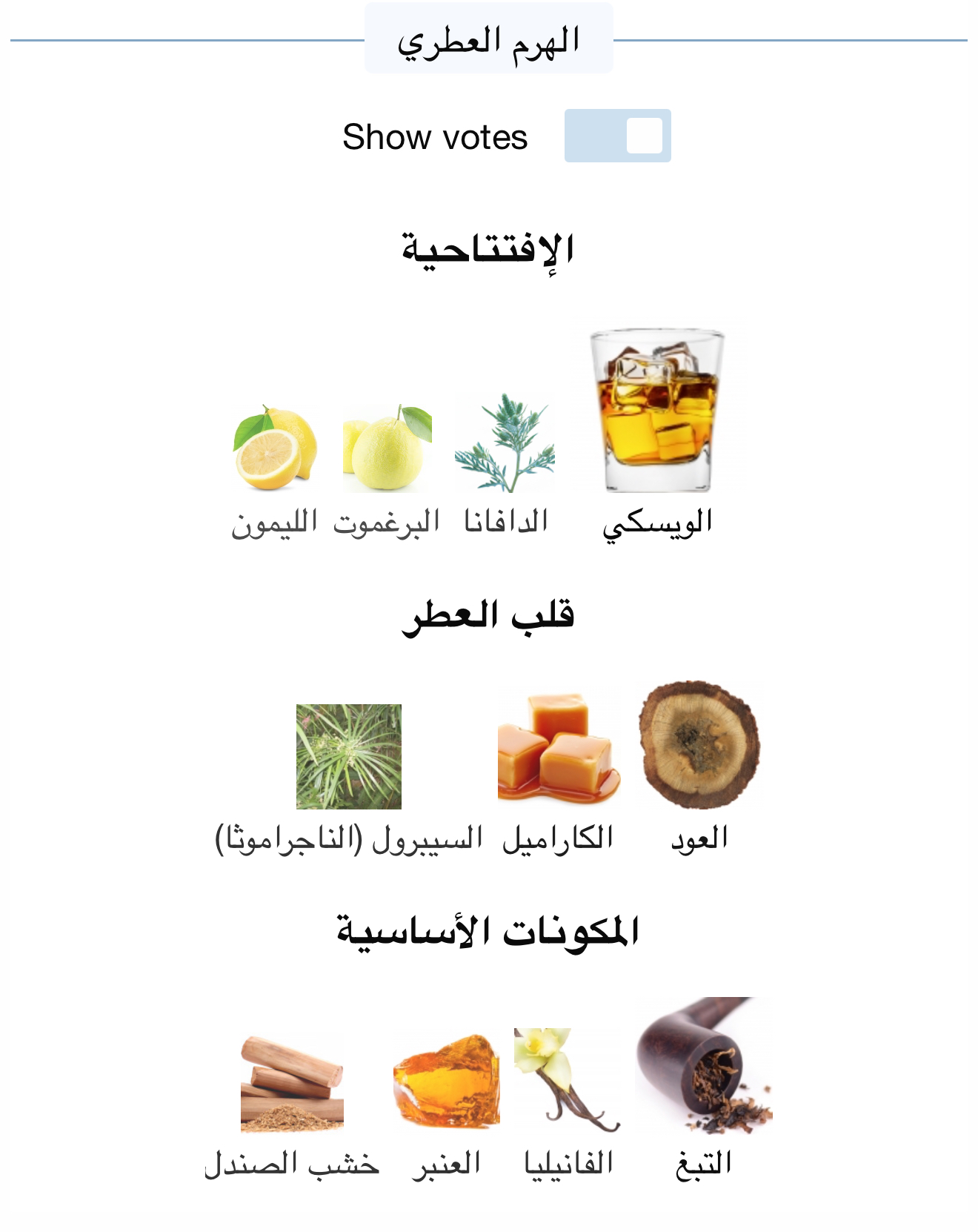Open the oud note (العود)

click(699, 745)
